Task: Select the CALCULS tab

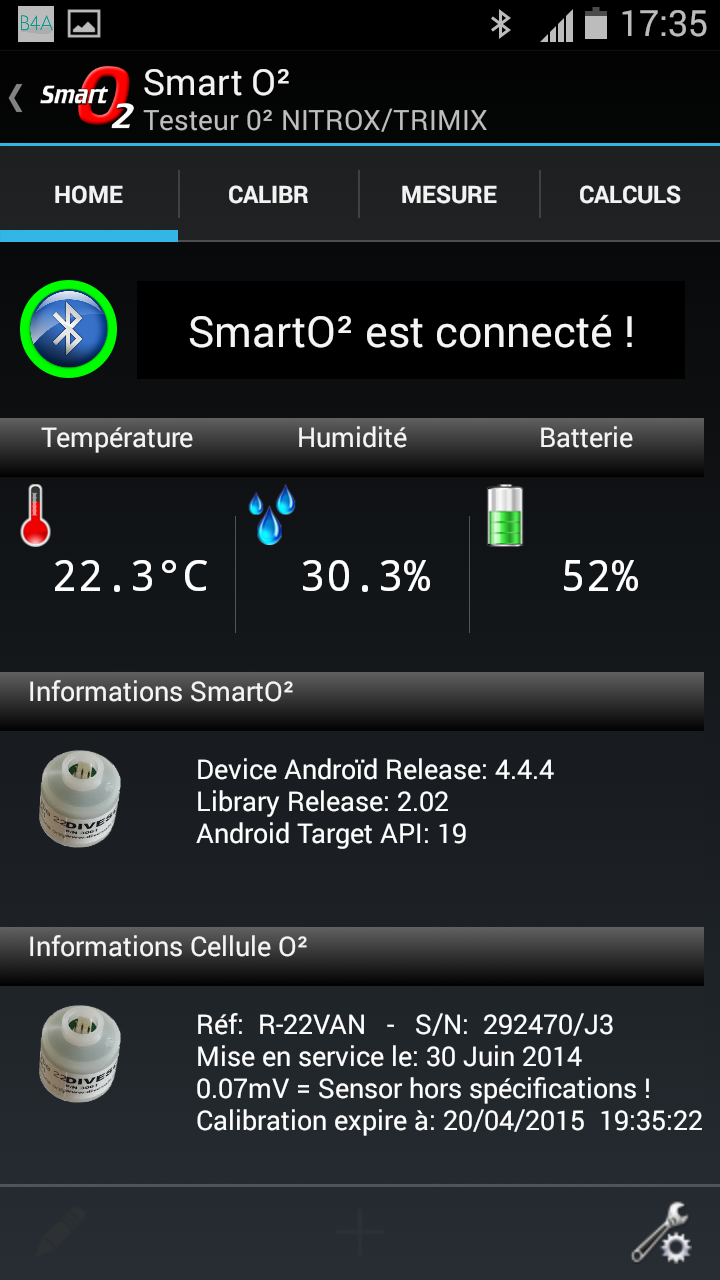Action: point(630,195)
